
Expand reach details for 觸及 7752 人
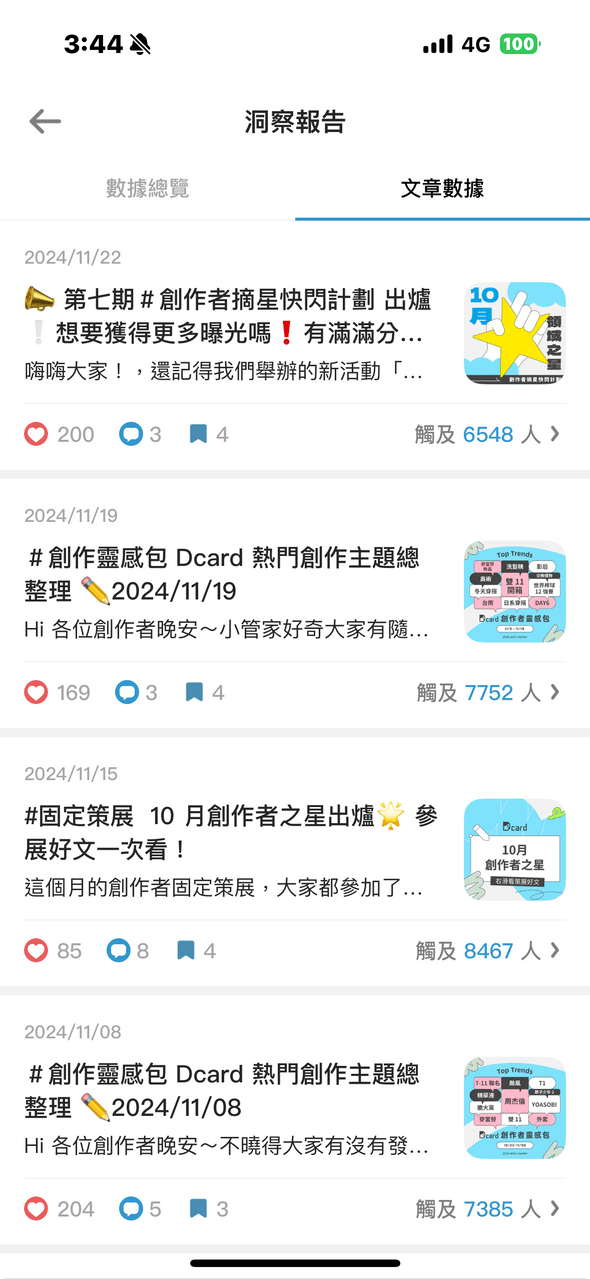[488, 692]
